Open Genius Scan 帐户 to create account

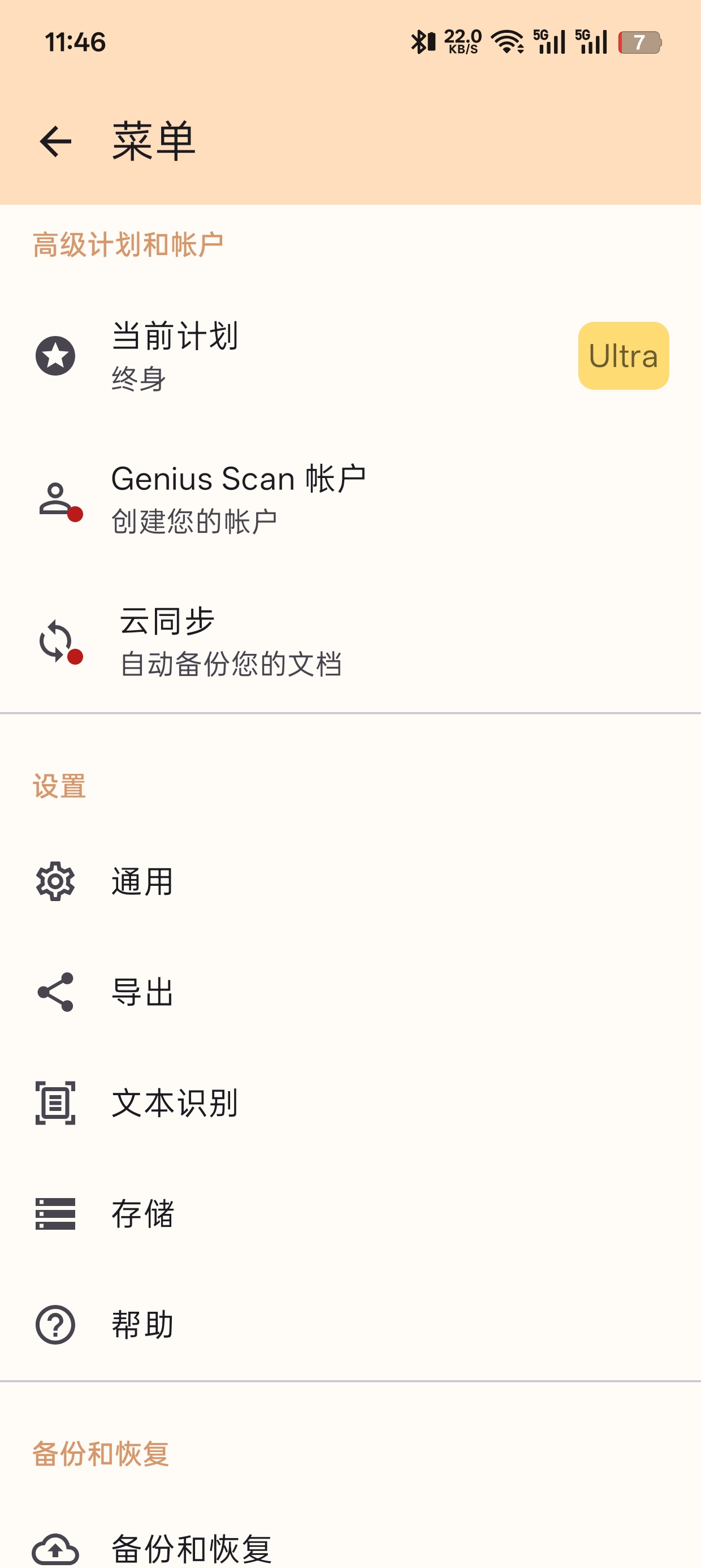[350, 498]
